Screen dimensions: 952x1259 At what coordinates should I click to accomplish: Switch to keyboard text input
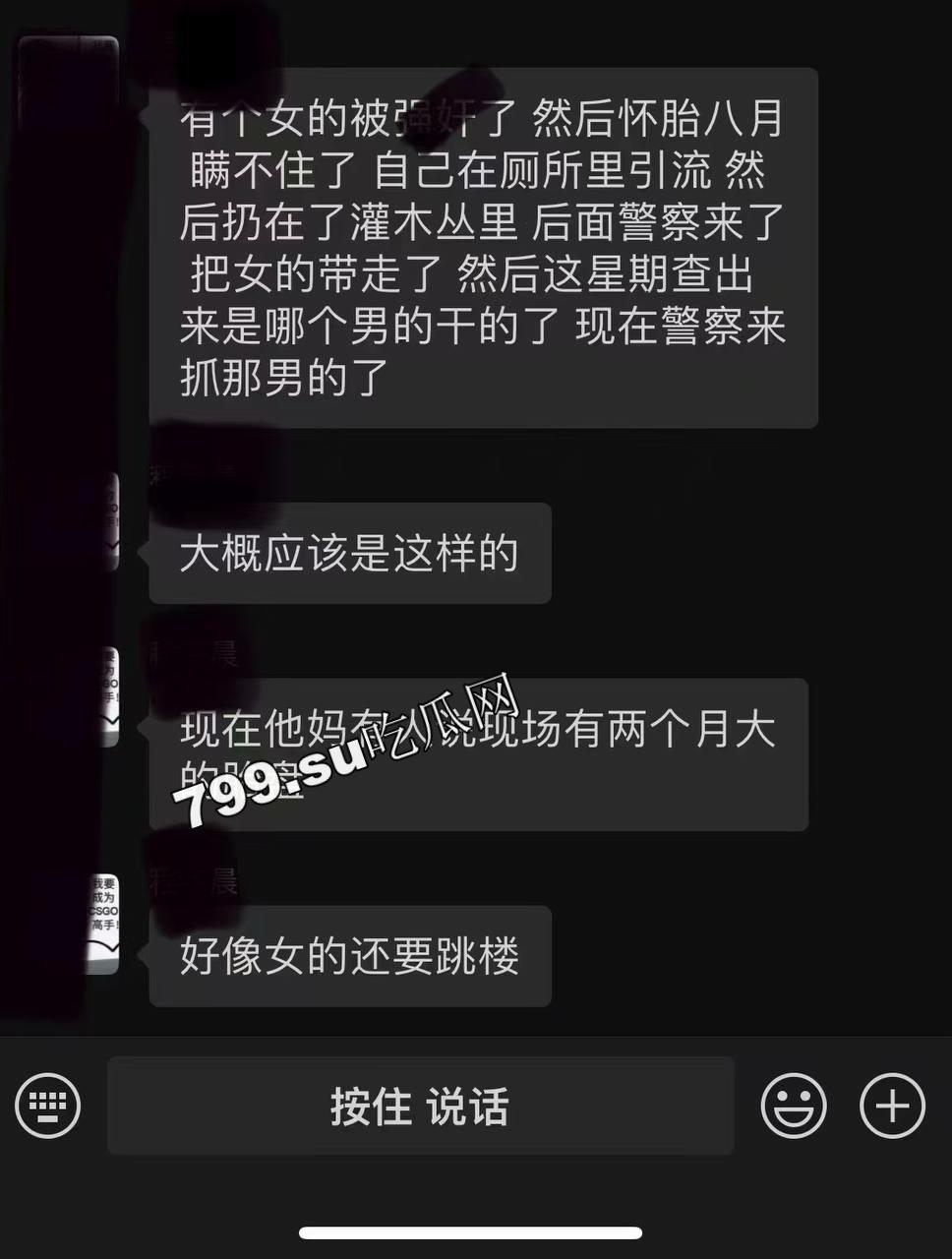[47, 1106]
